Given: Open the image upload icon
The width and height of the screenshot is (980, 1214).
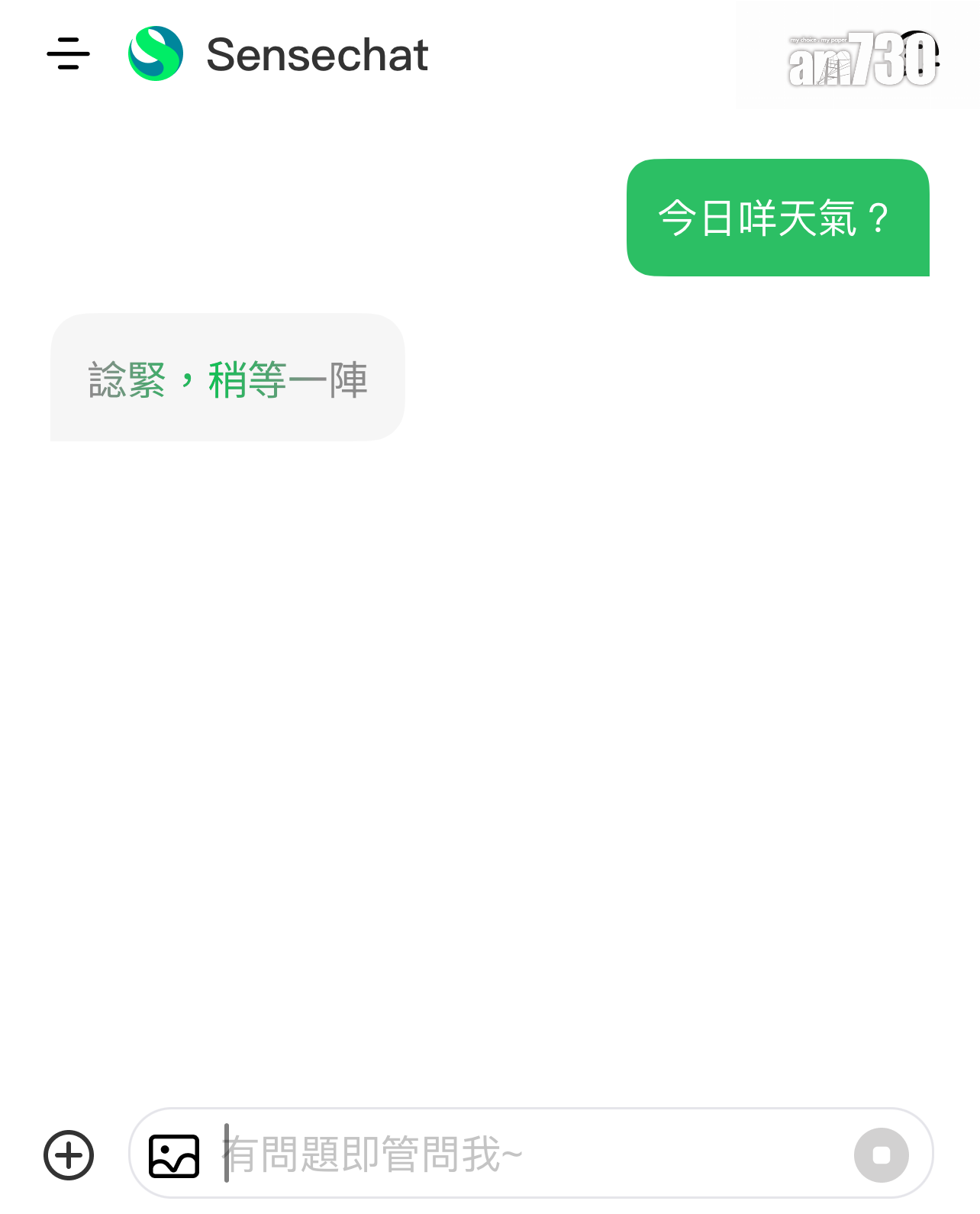Looking at the screenshot, I should click(x=174, y=1155).
